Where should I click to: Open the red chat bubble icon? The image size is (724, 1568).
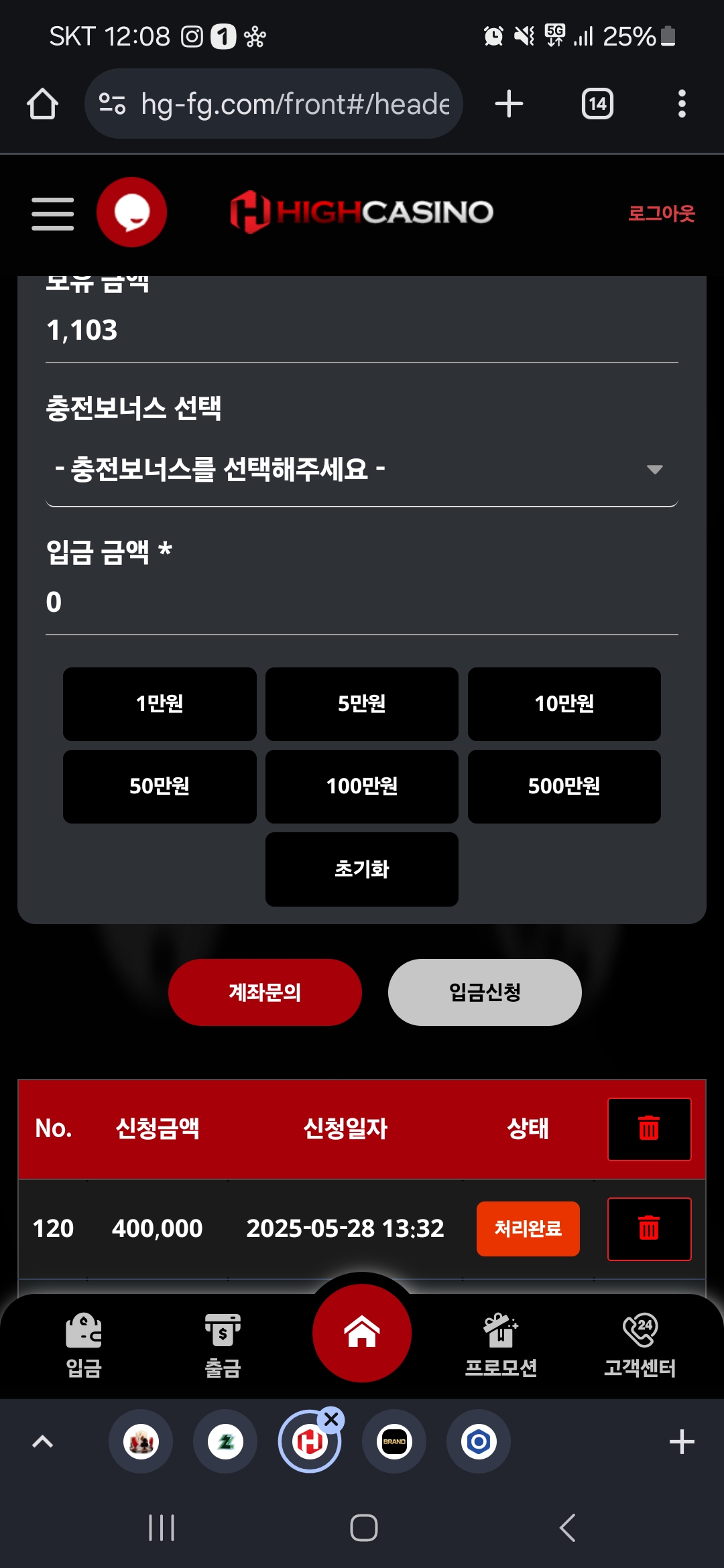pos(131,212)
